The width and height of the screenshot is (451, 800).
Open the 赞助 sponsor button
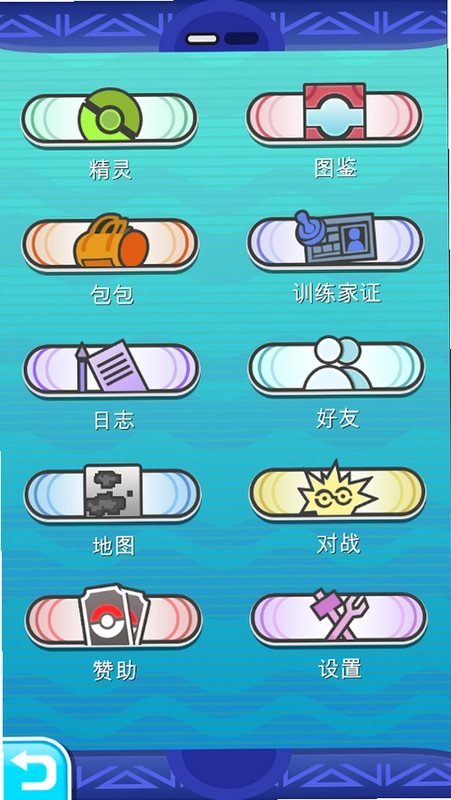tap(113, 618)
